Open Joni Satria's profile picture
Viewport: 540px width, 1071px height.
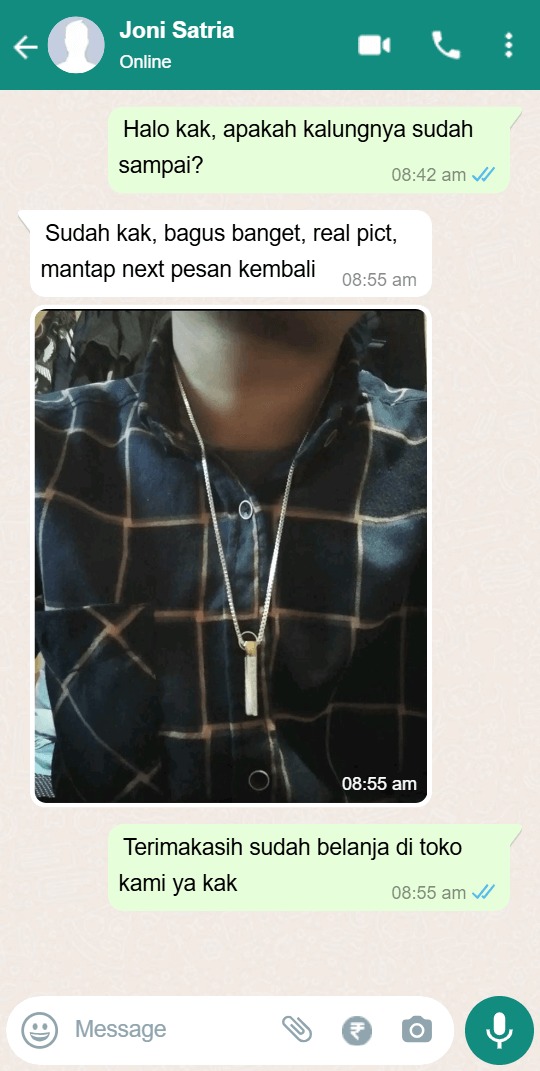tap(76, 45)
